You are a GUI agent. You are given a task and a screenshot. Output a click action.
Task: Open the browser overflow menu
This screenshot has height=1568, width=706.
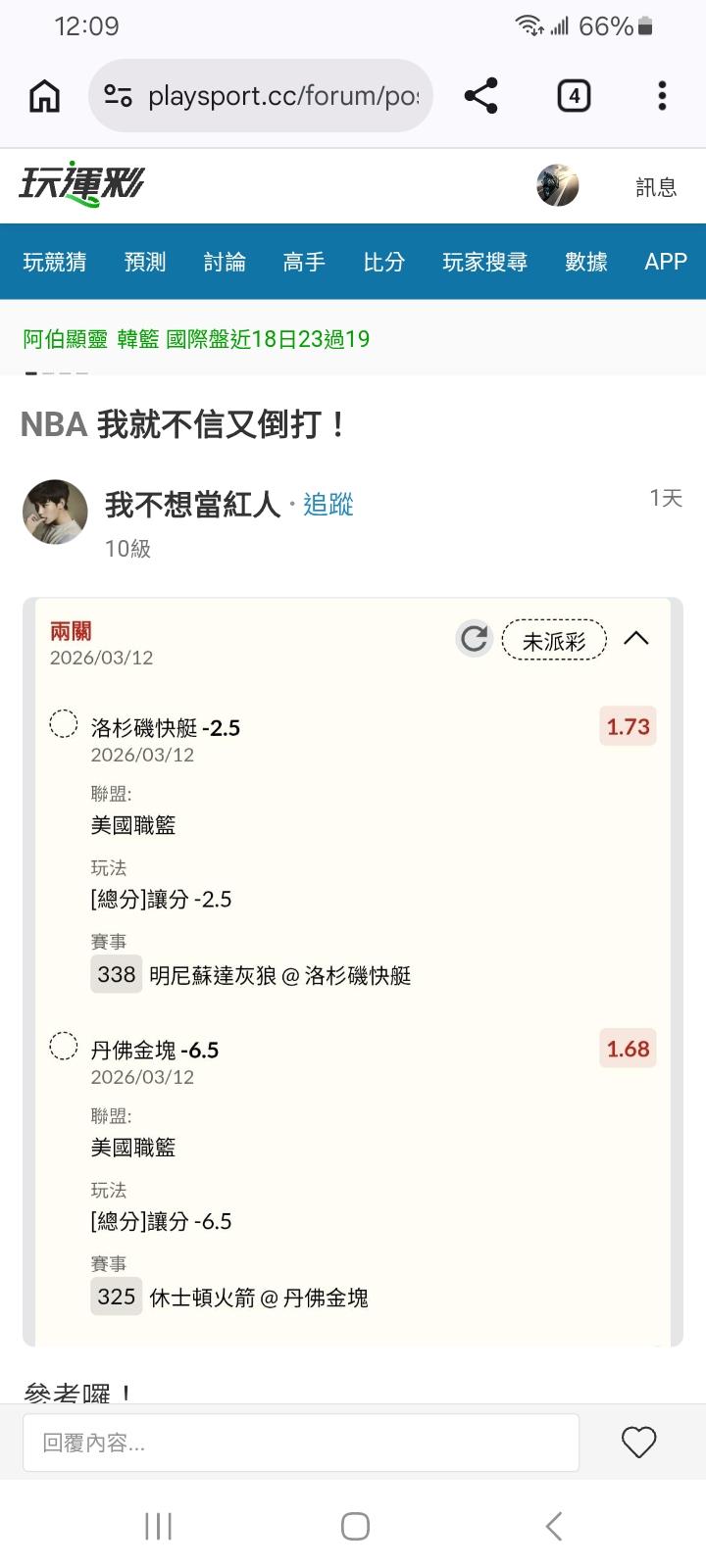point(663,96)
